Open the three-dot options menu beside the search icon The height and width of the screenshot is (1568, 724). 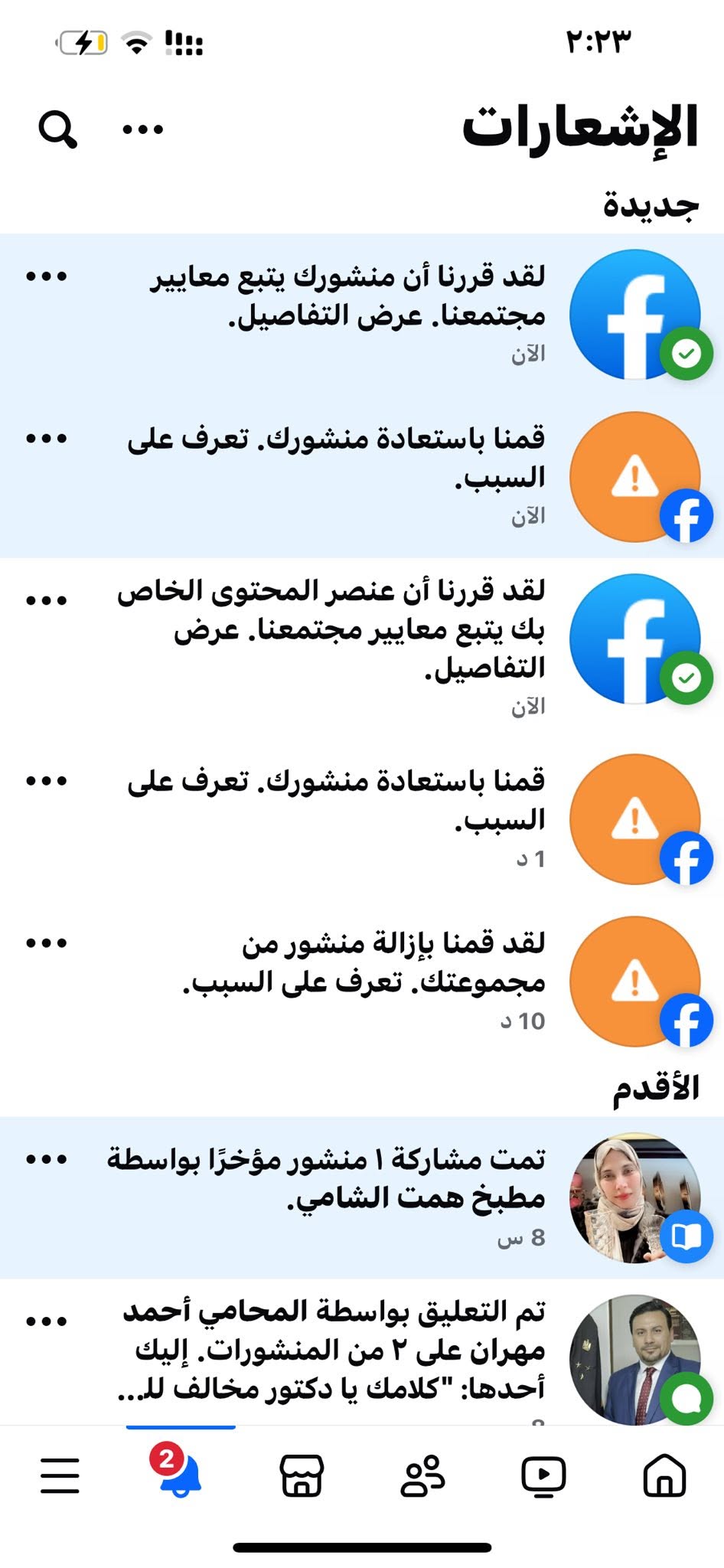(x=143, y=129)
